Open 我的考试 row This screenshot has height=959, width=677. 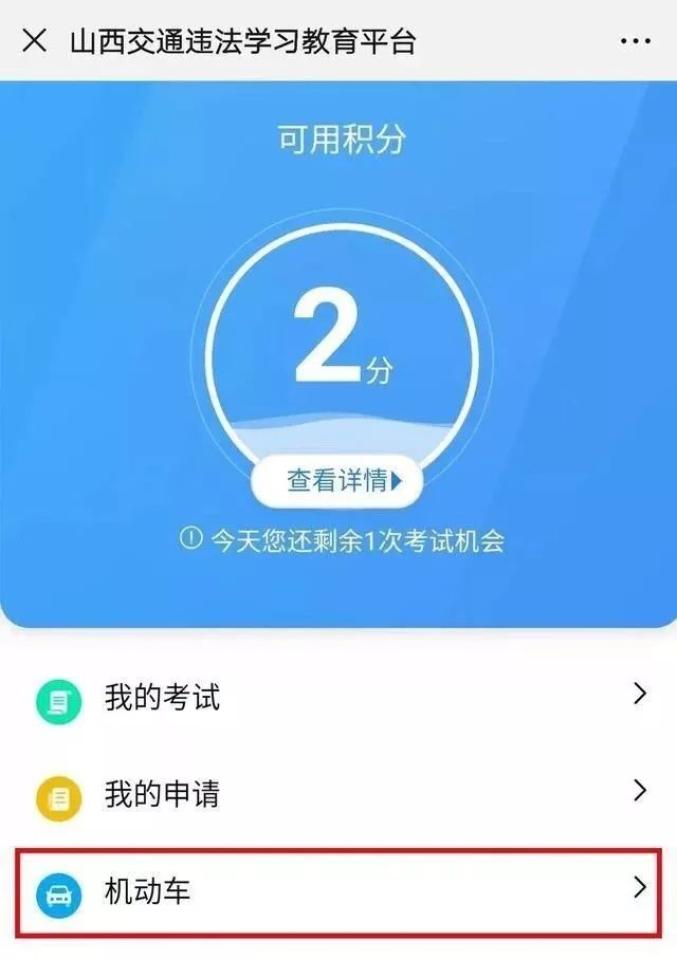pos(338,697)
